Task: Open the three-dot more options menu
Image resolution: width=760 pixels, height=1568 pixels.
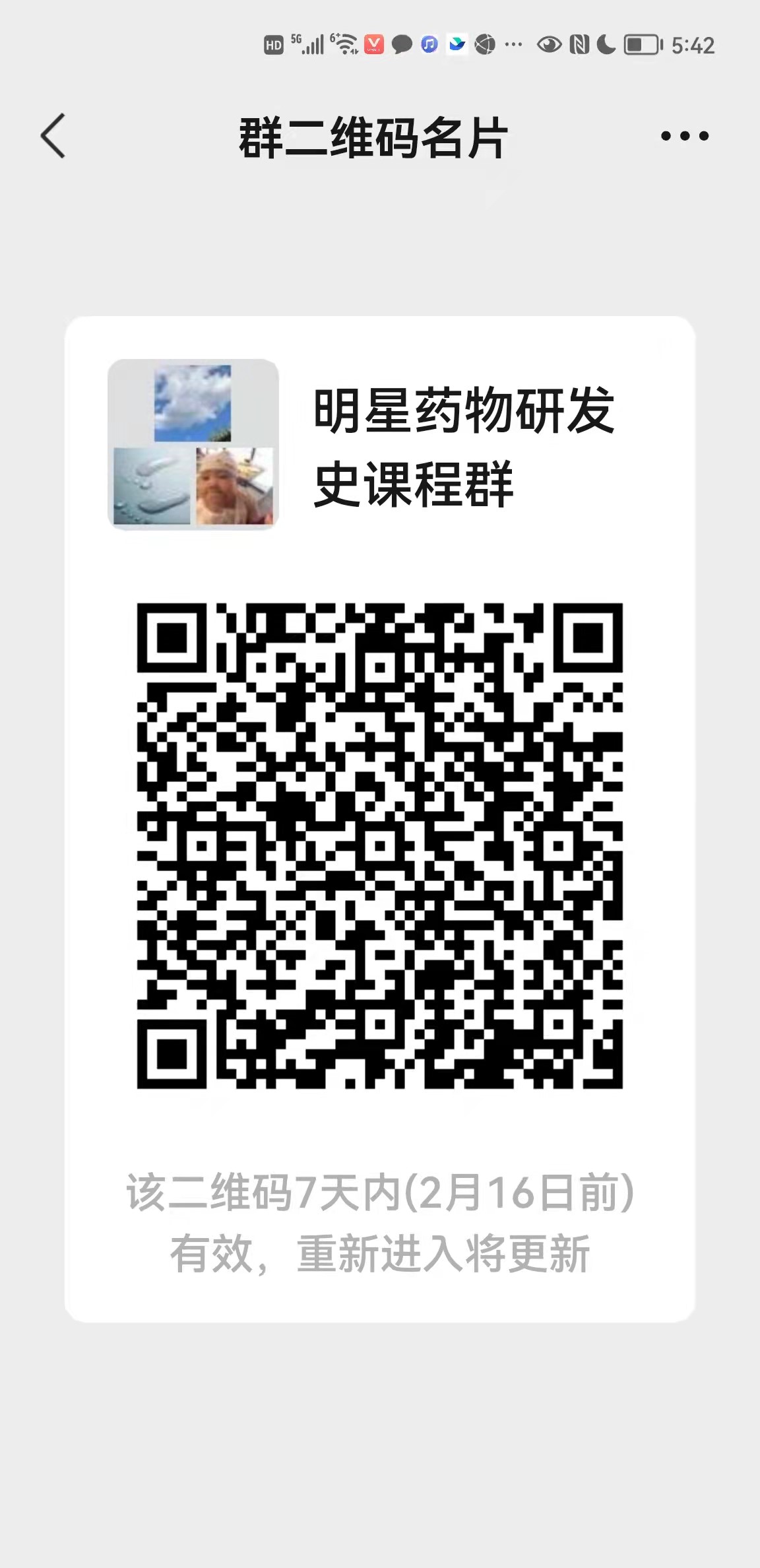Action: 684,137
